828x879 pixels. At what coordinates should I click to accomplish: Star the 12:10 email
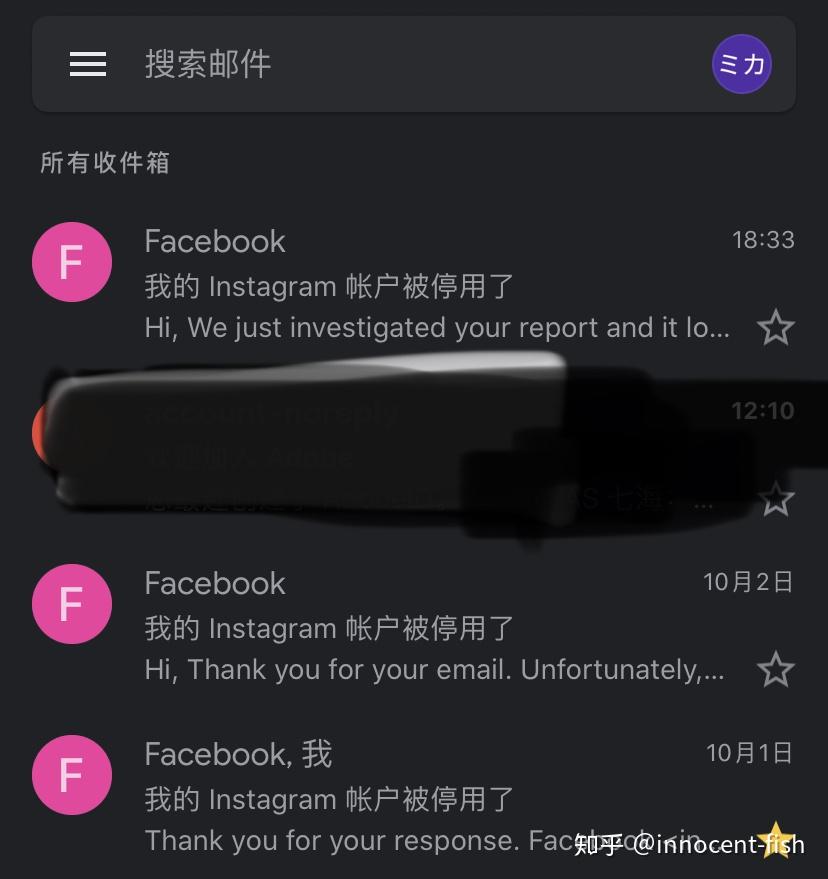tap(775, 498)
